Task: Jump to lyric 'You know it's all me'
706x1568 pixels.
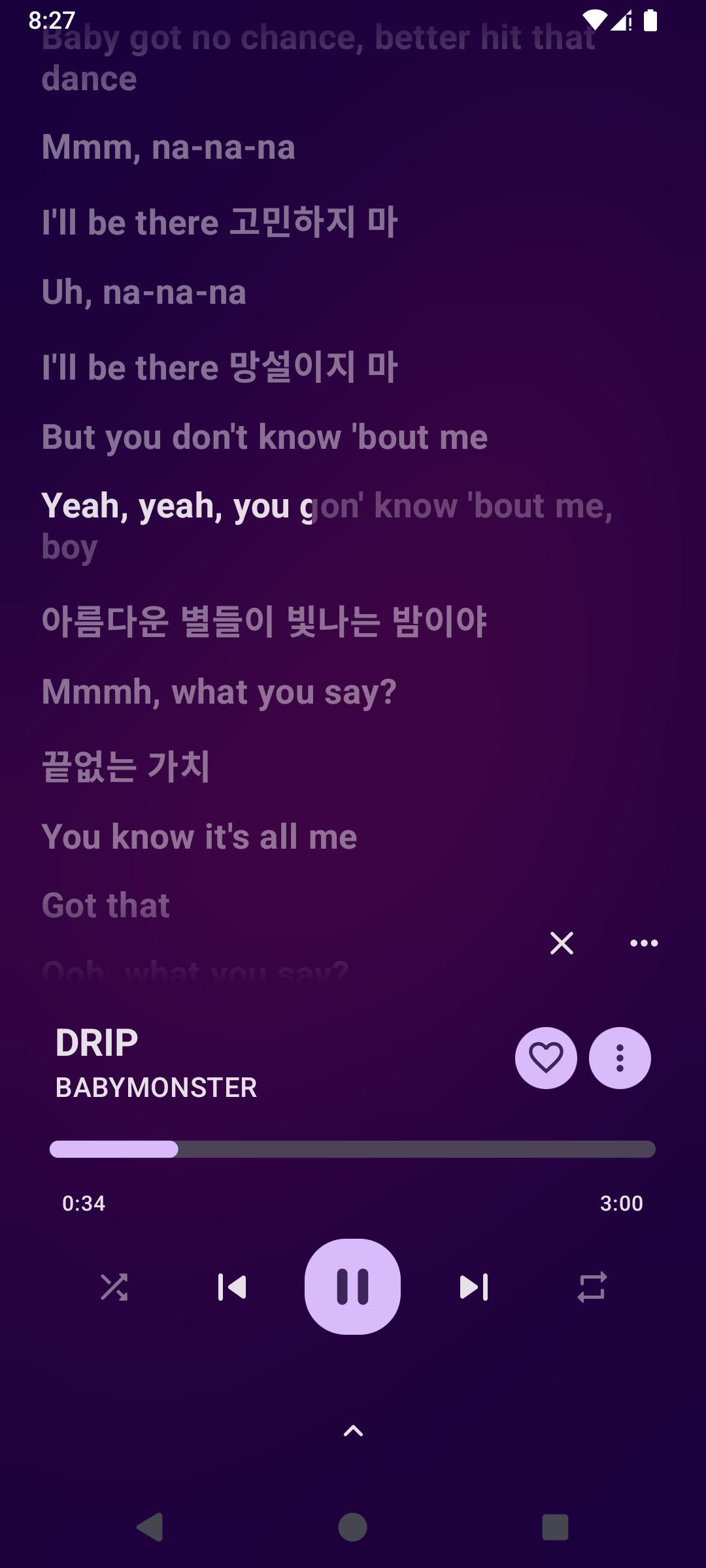Action: click(199, 836)
